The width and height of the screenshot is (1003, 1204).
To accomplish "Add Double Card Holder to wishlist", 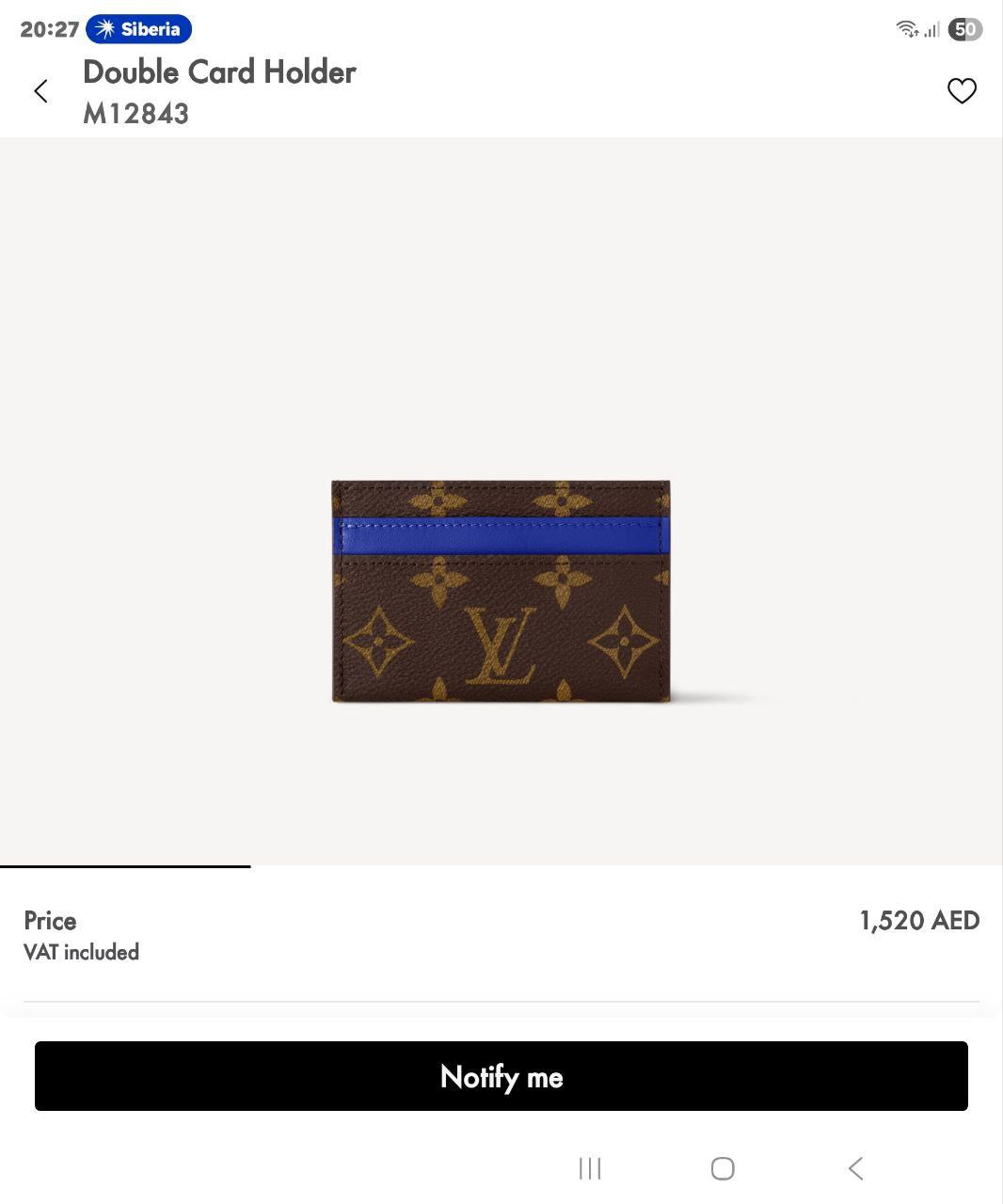I will coord(961,91).
